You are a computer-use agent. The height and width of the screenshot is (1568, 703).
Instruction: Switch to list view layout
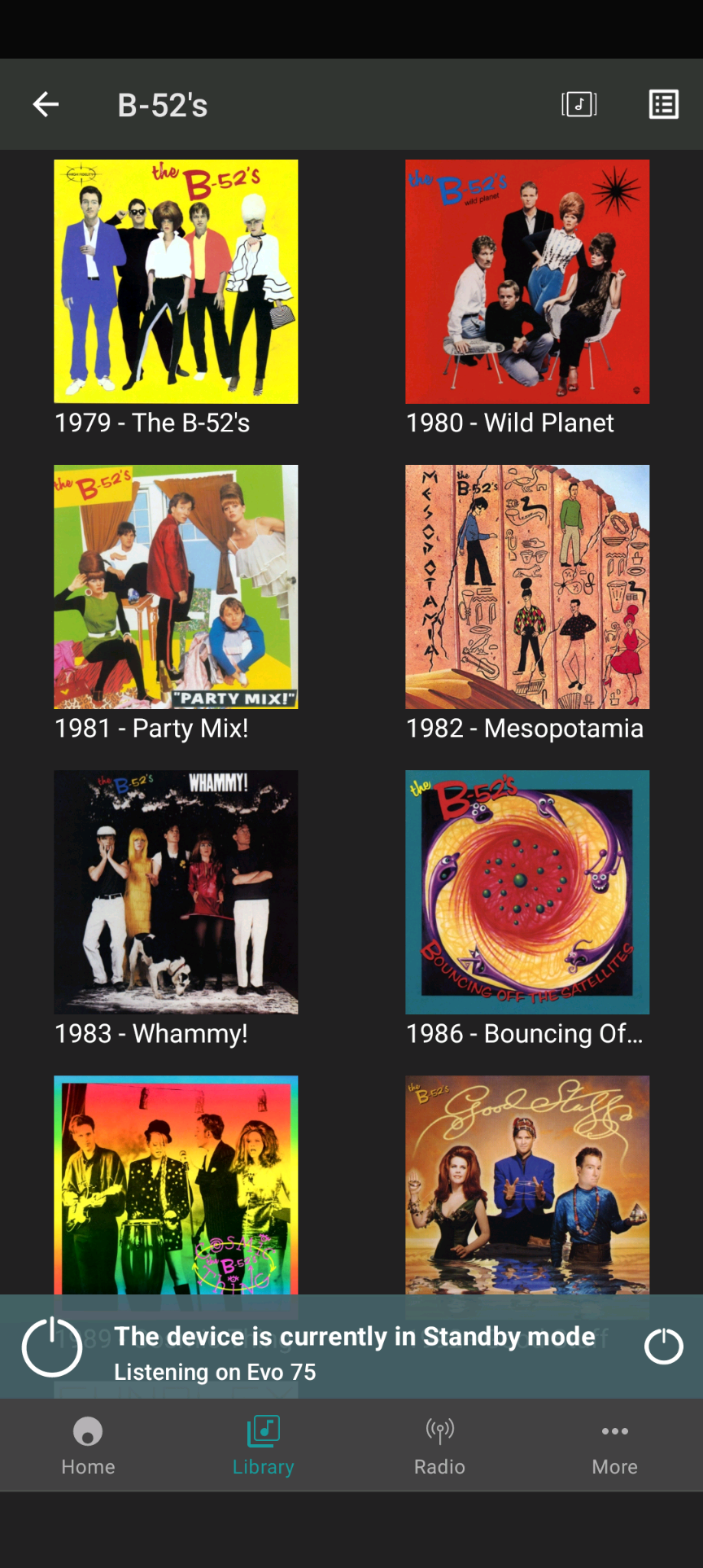point(663,104)
